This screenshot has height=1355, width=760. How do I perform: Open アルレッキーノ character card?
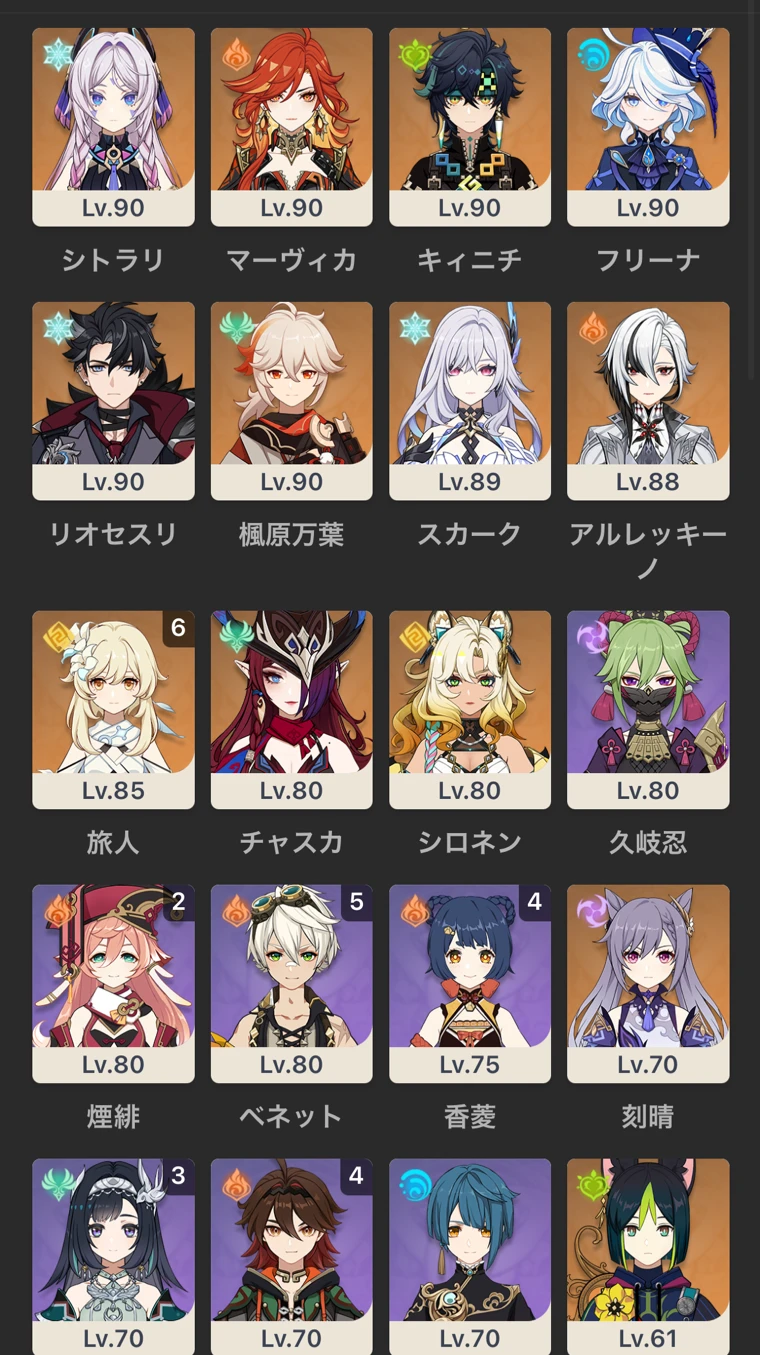tap(647, 400)
